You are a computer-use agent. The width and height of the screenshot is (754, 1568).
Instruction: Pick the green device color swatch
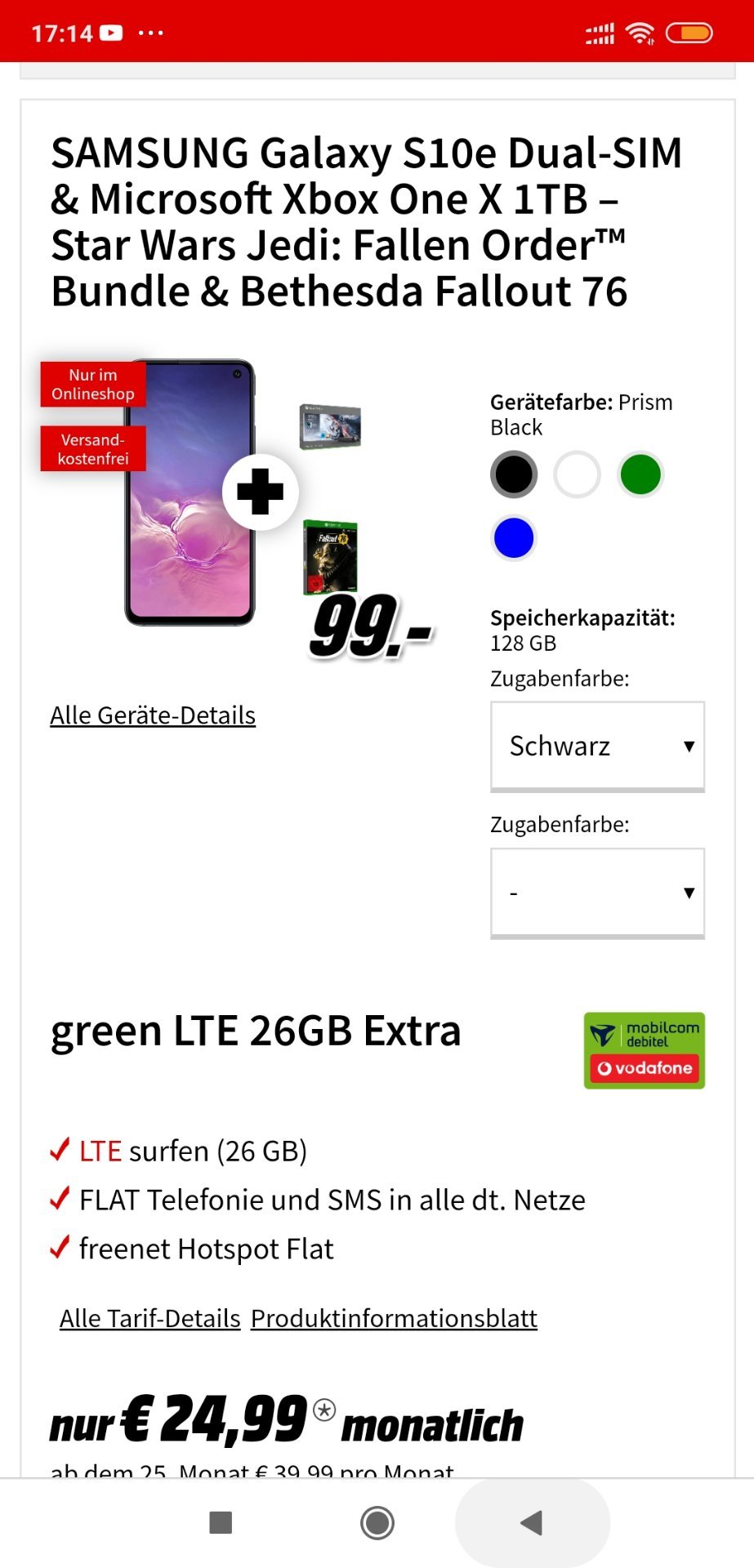pos(640,474)
